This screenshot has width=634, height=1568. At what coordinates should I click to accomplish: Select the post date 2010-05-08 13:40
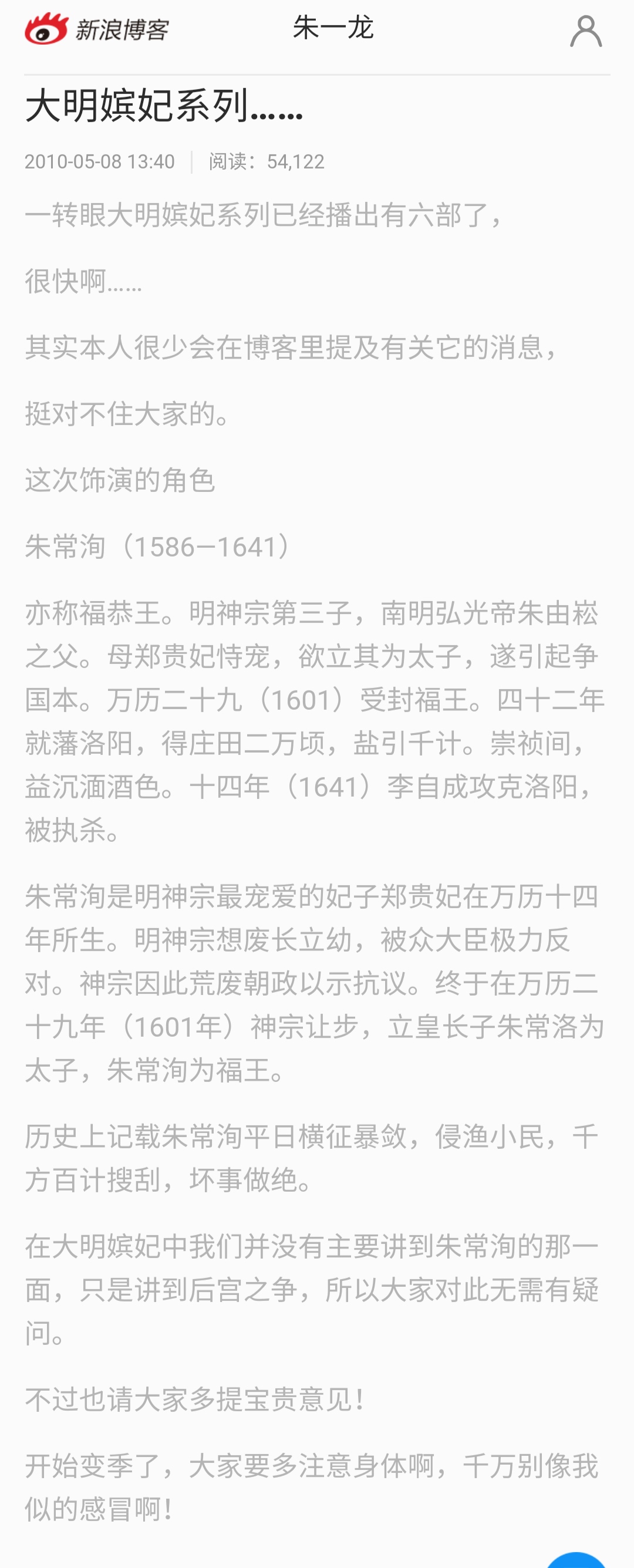pos(100,161)
